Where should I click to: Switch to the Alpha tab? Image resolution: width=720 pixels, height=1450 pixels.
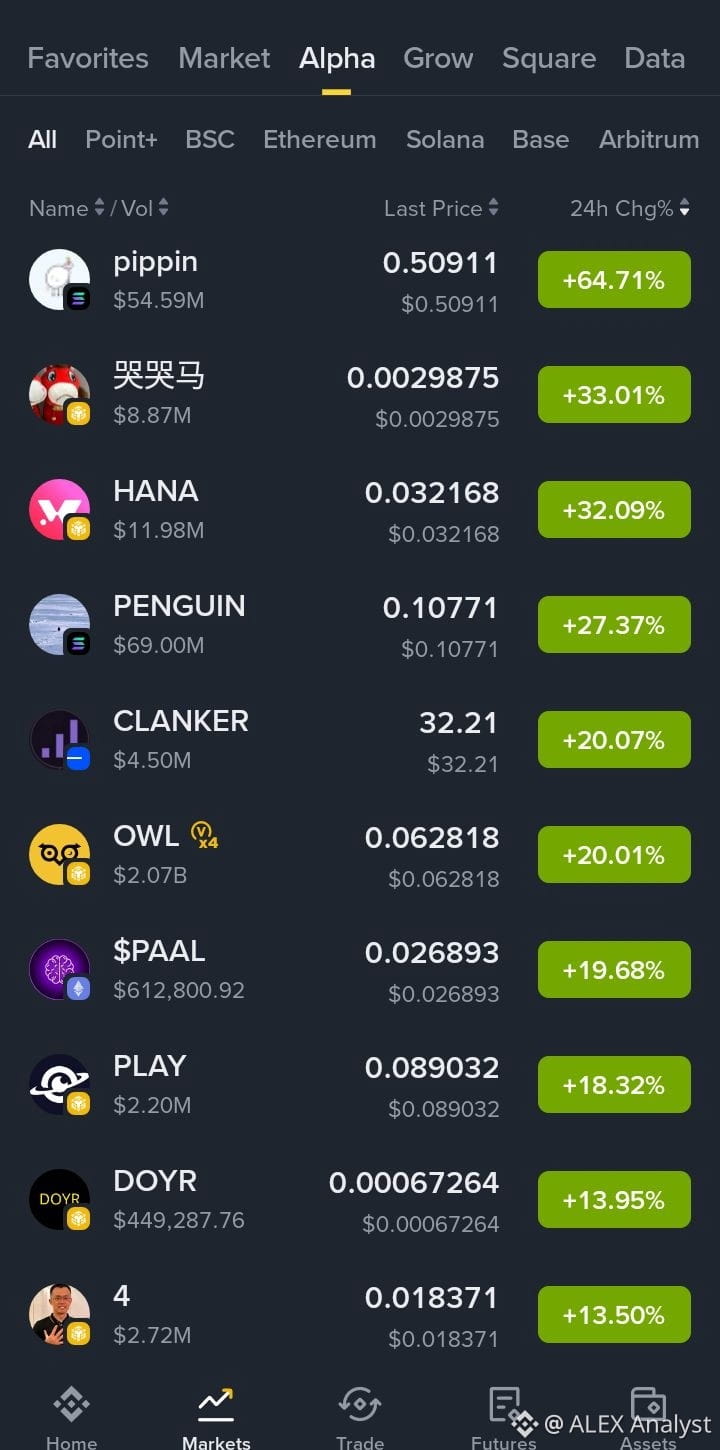click(337, 58)
